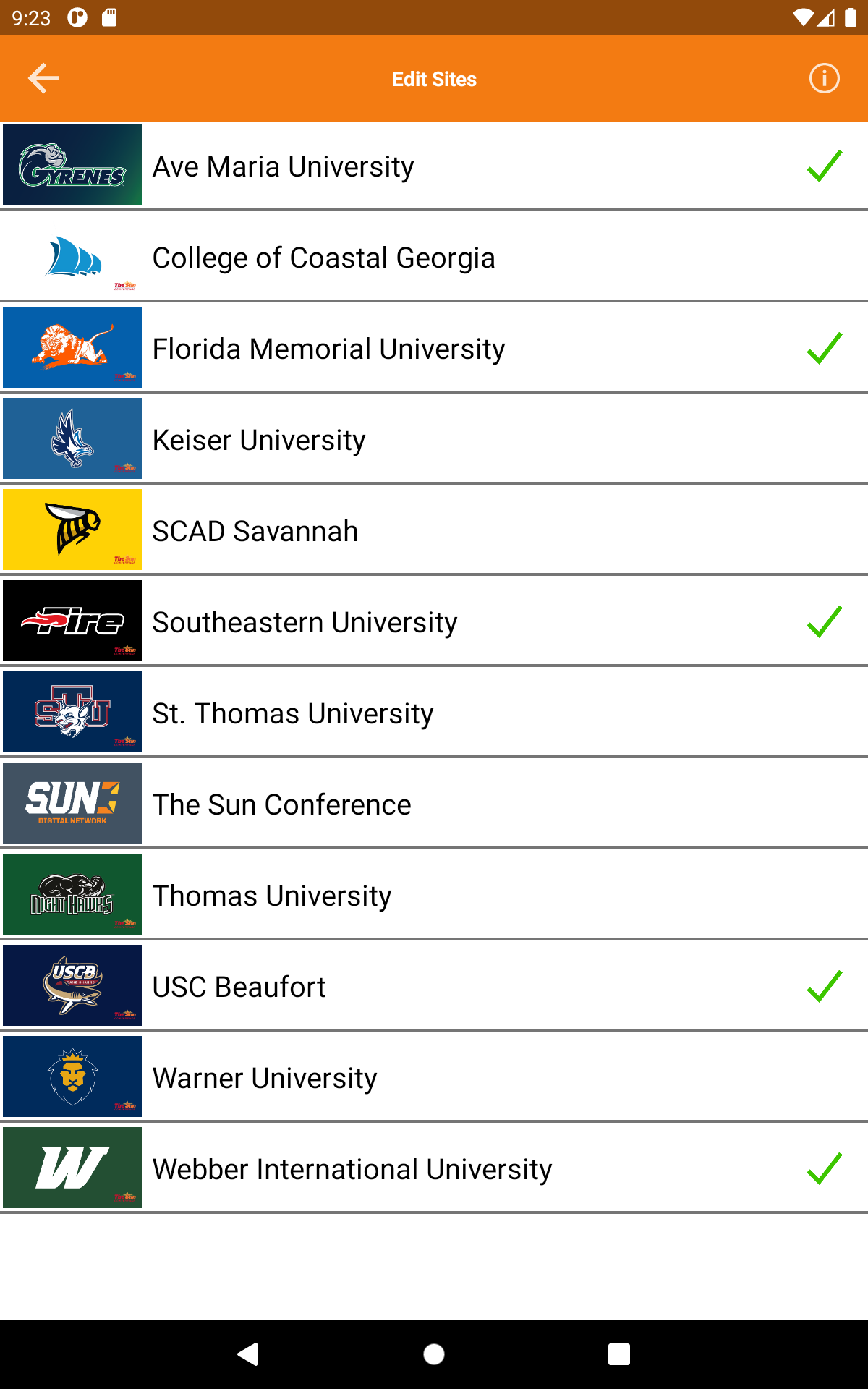Image resolution: width=868 pixels, height=1389 pixels.
Task: Open the info icon
Action: coord(824,78)
